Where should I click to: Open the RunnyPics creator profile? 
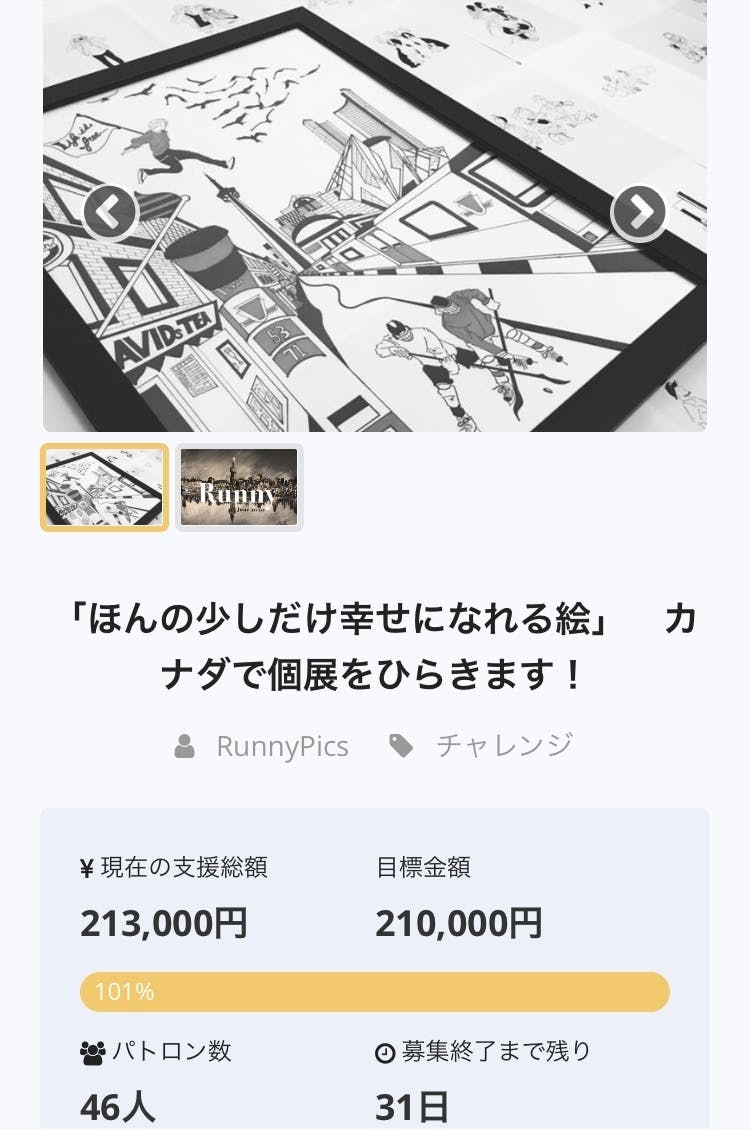click(281, 746)
